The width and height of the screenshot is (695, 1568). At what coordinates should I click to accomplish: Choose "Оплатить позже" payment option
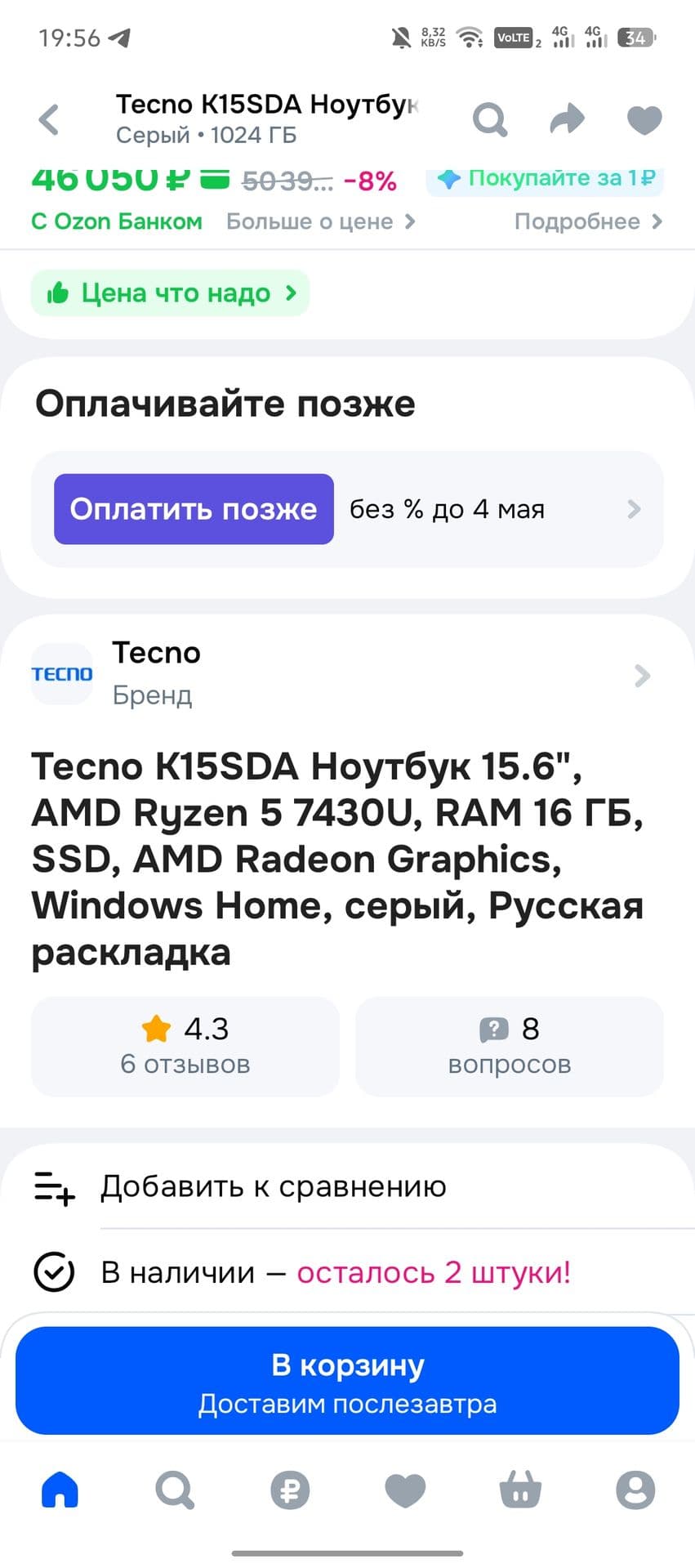click(194, 509)
